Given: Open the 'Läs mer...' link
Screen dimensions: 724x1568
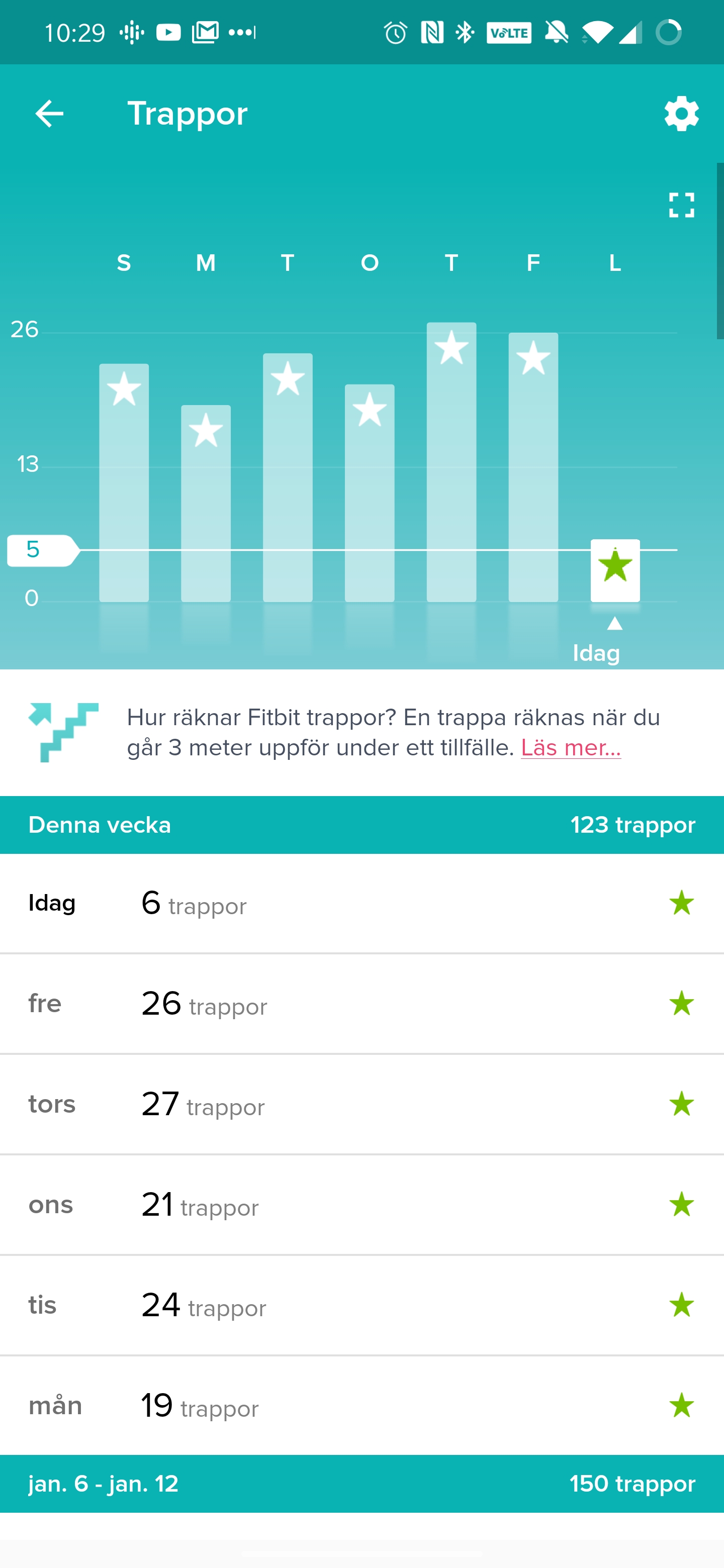Looking at the screenshot, I should [571, 748].
